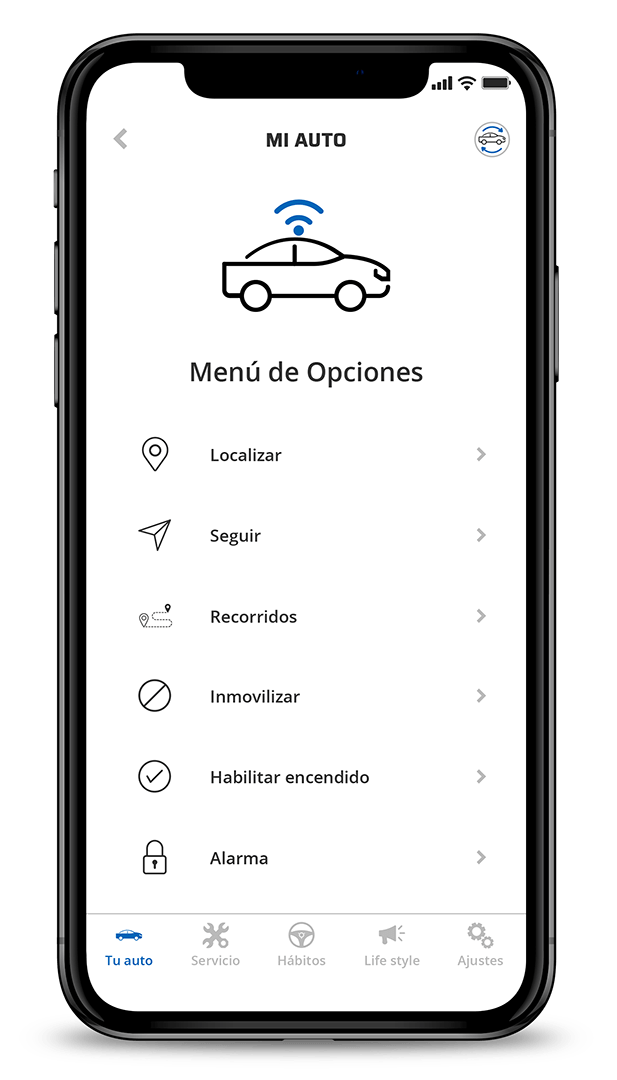Image resolution: width=617 pixels, height=1080 pixels.
Task: Go back from Mi Auto screen
Action: 121,139
